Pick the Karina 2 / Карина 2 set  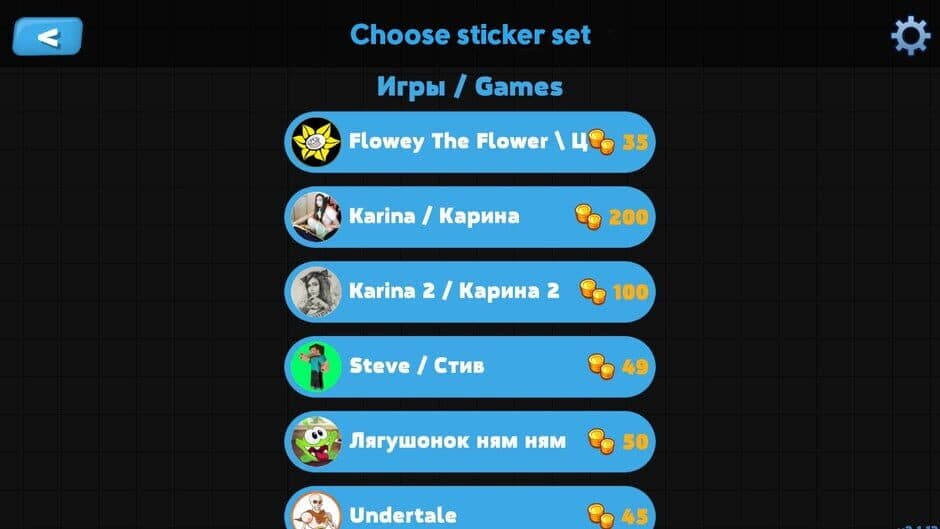pyautogui.click(x=470, y=291)
